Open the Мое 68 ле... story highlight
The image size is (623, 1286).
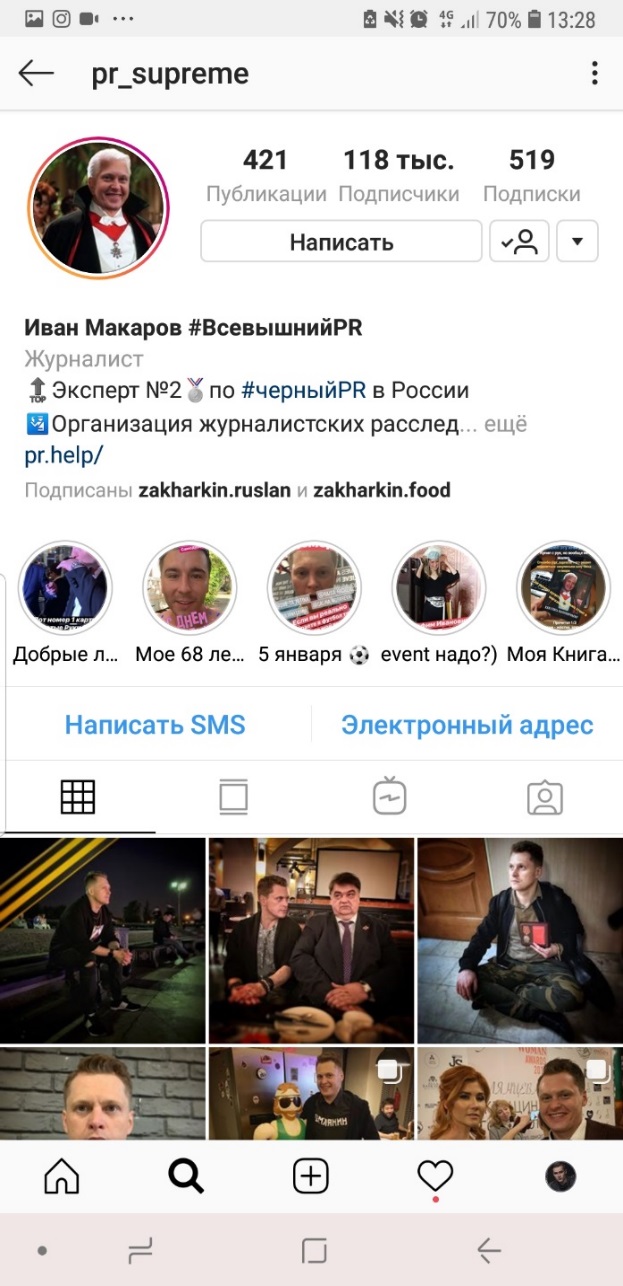[x=189, y=589]
